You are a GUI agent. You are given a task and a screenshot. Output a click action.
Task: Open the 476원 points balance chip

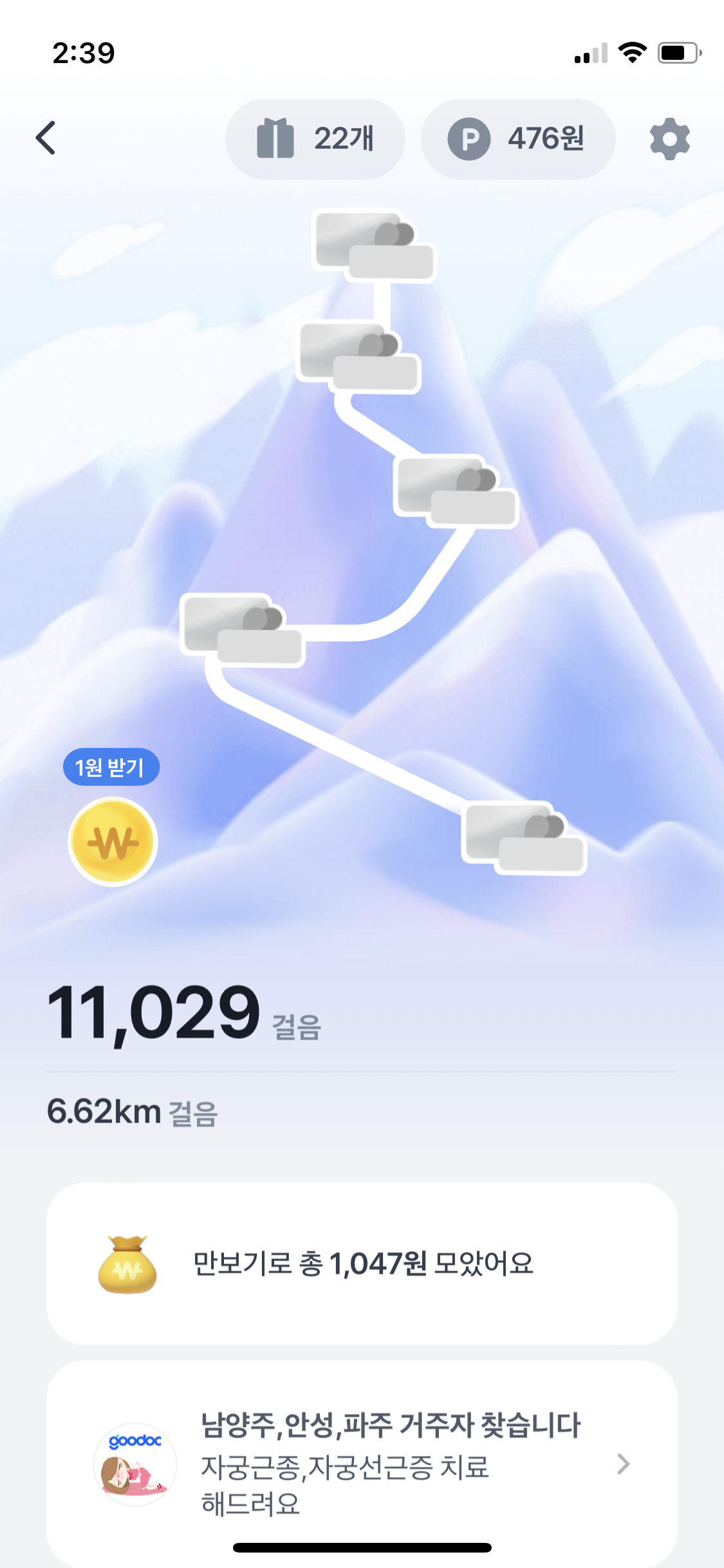tap(517, 138)
